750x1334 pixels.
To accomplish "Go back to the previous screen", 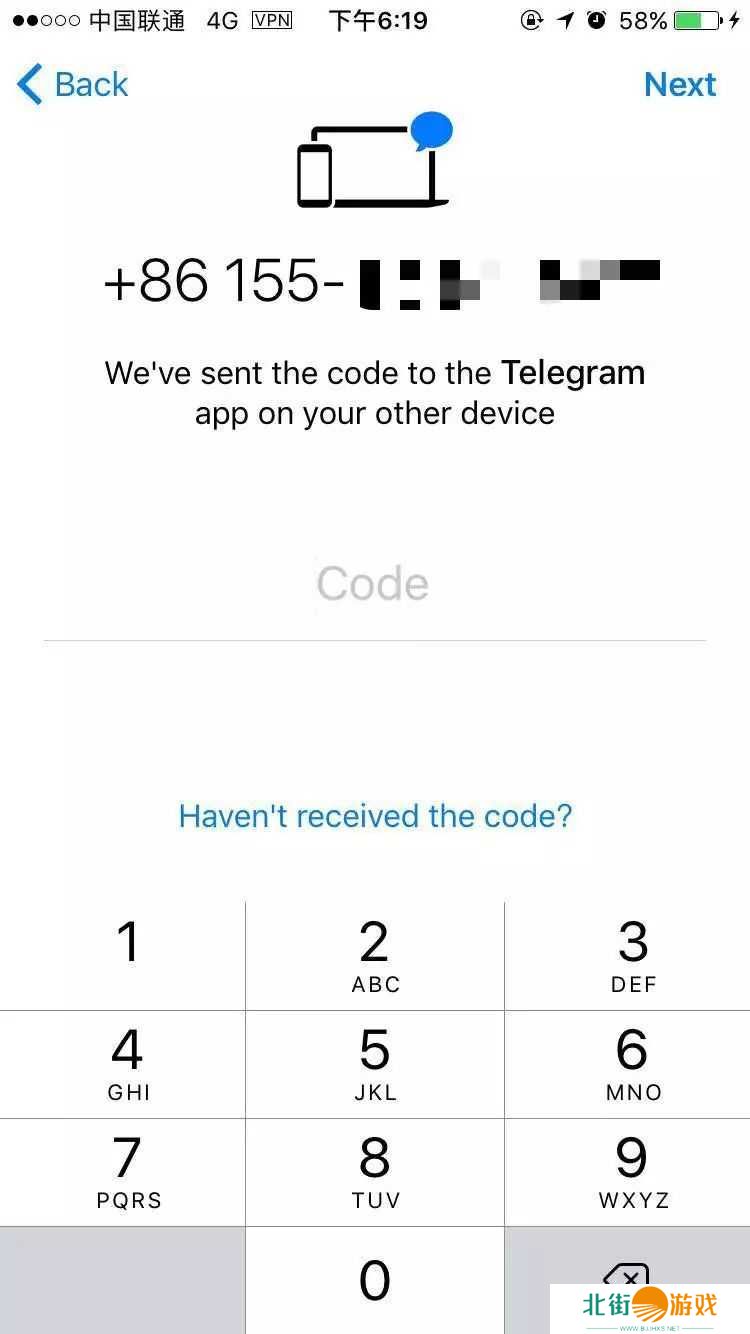I will [74, 85].
